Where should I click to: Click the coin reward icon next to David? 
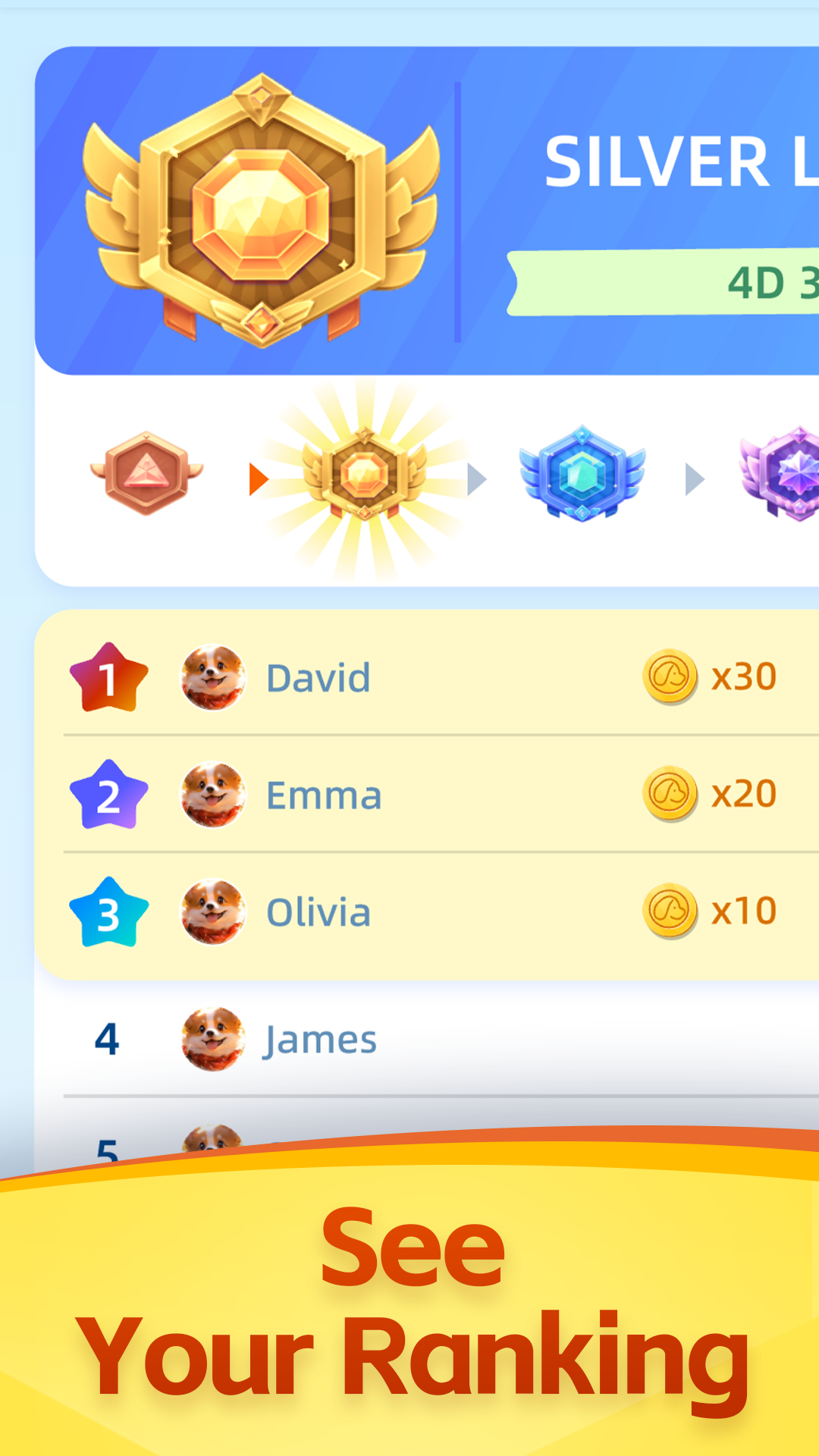pos(670,677)
